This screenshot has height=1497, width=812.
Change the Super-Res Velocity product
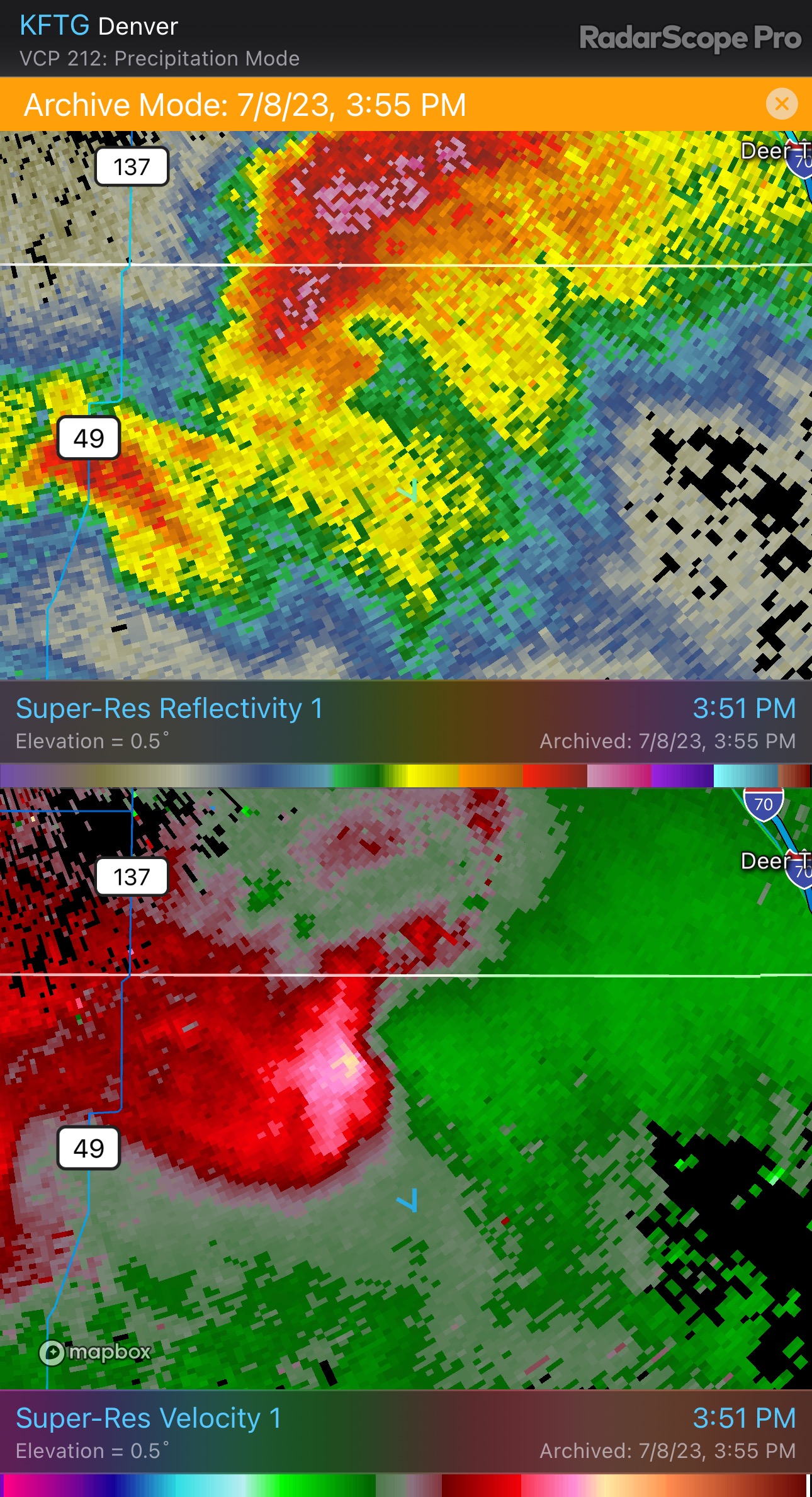pos(148,1418)
